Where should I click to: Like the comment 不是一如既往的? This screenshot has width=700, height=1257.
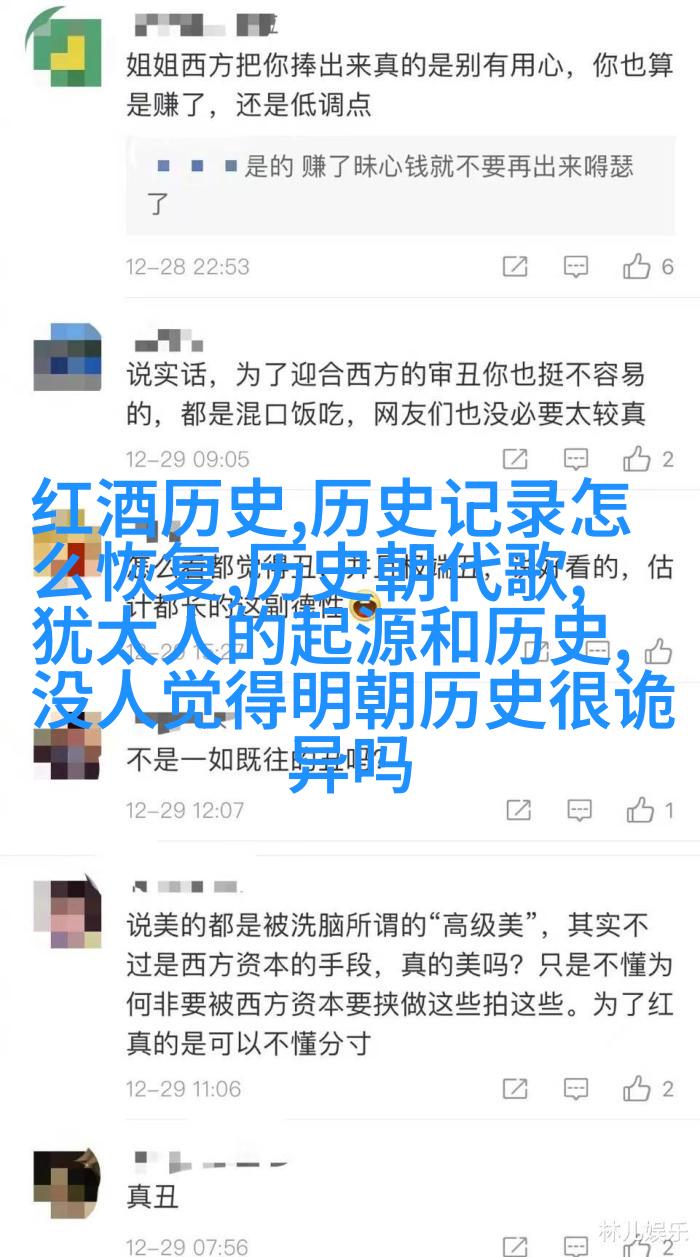click(639, 810)
